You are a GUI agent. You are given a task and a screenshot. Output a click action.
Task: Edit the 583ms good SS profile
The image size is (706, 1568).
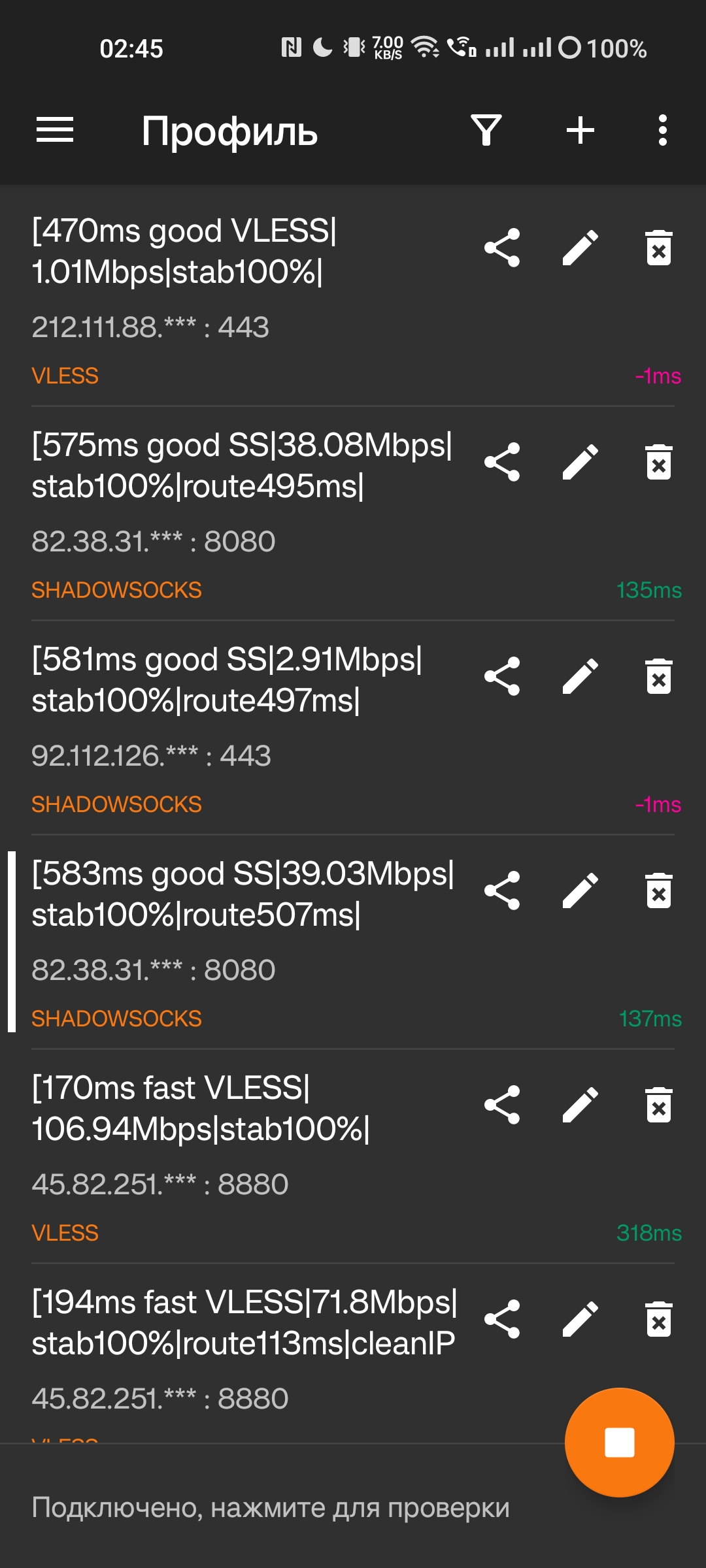(x=580, y=890)
